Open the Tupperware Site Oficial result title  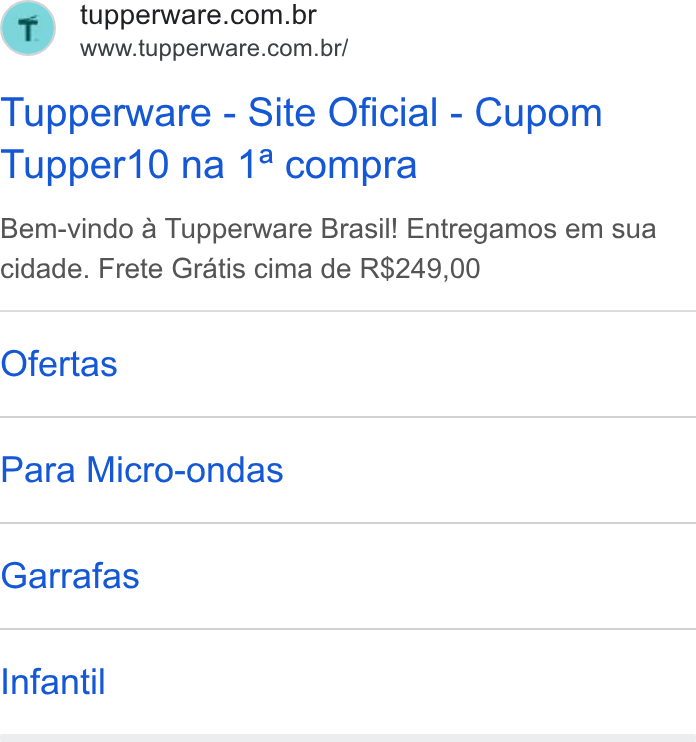301,138
